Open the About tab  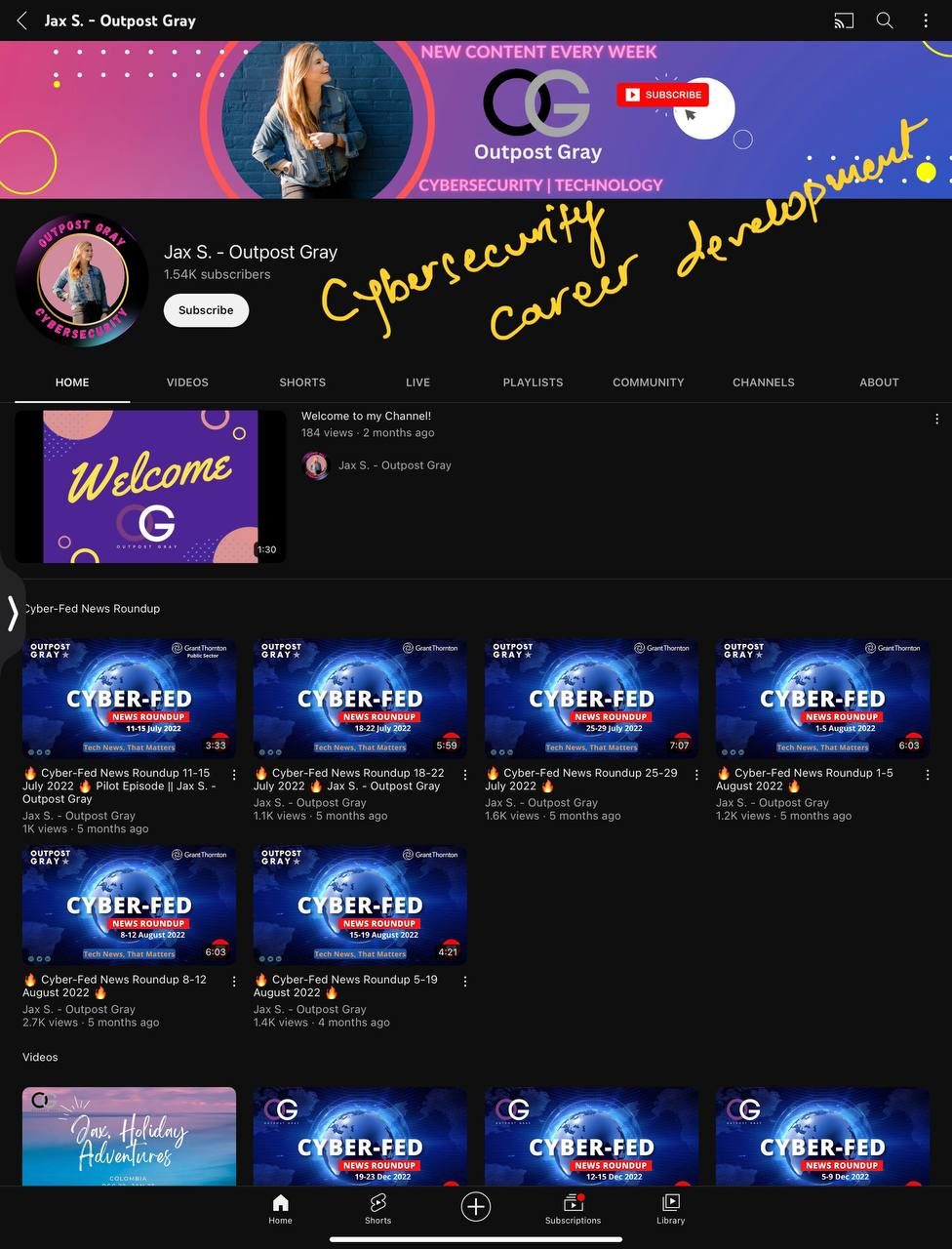(x=879, y=383)
